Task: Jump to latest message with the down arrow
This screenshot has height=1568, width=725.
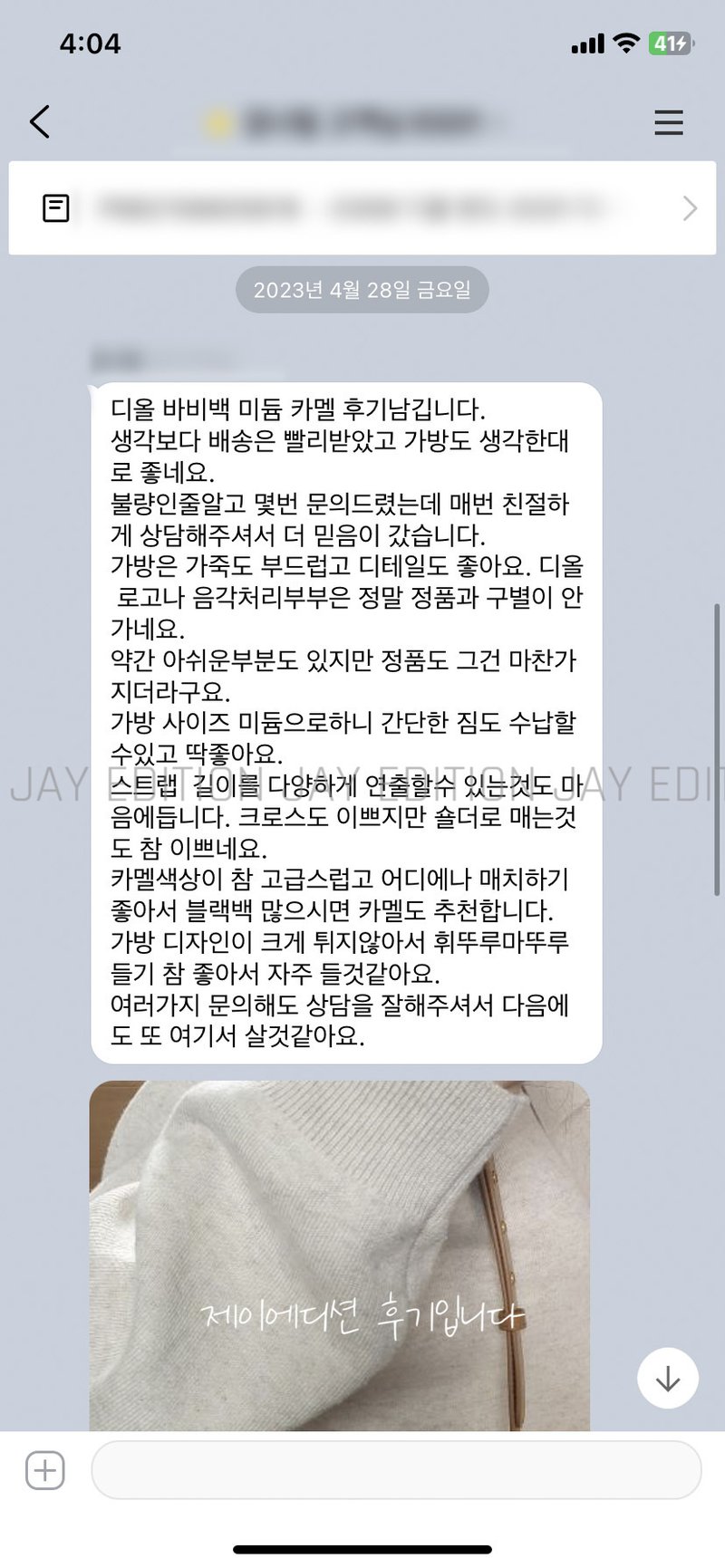Action: click(x=668, y=1379)
